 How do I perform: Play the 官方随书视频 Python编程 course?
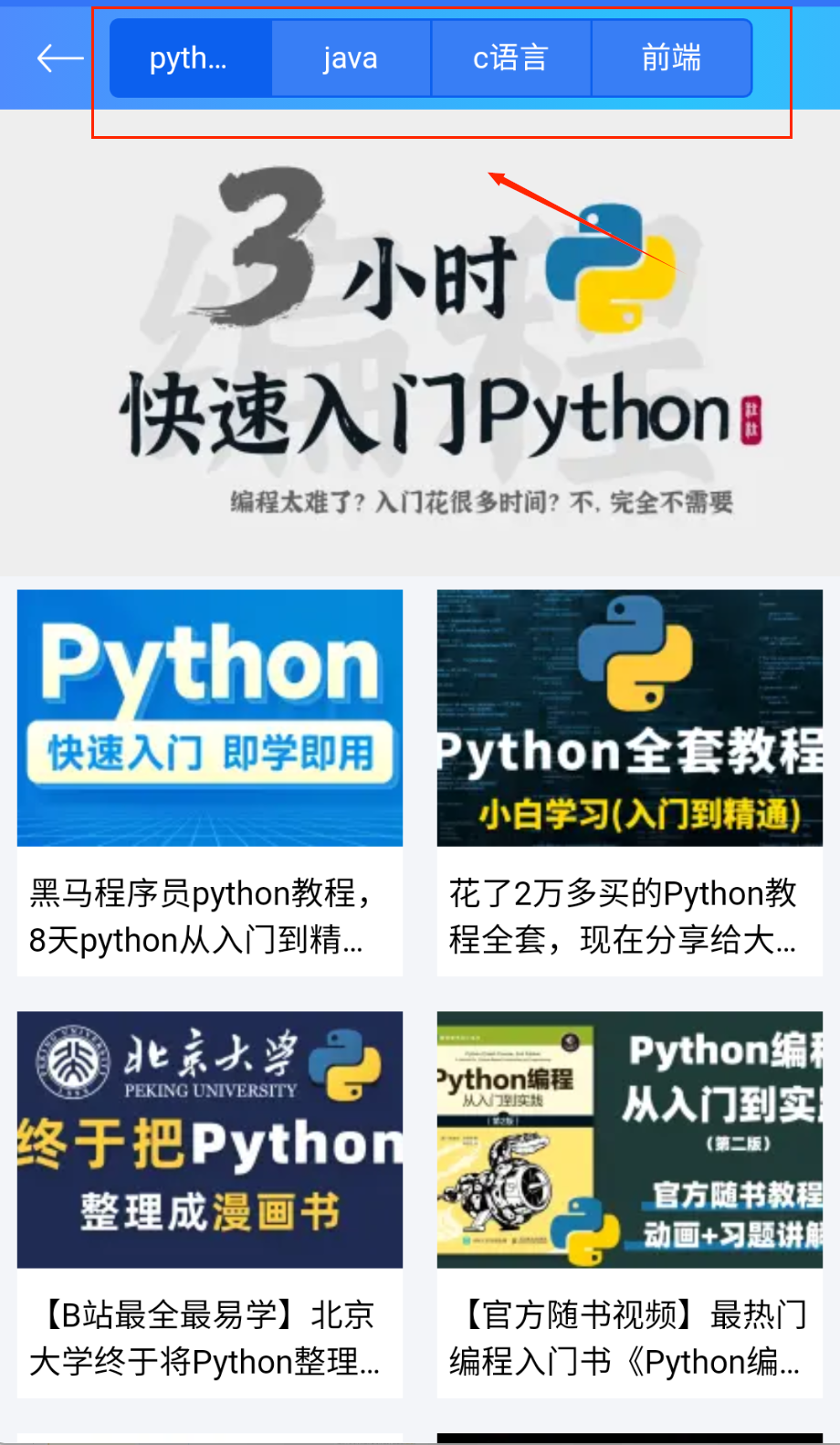tap(630, 1204)
